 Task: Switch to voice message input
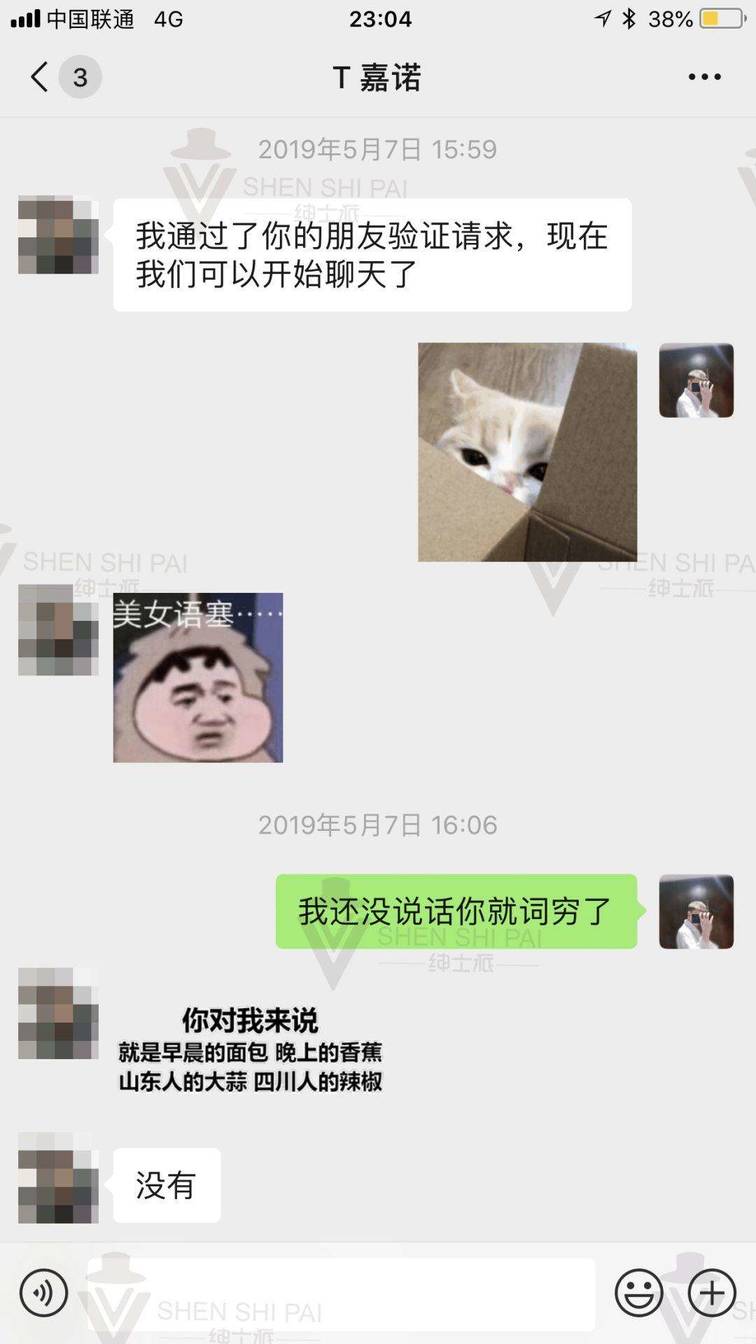(x=44, y=1292)
